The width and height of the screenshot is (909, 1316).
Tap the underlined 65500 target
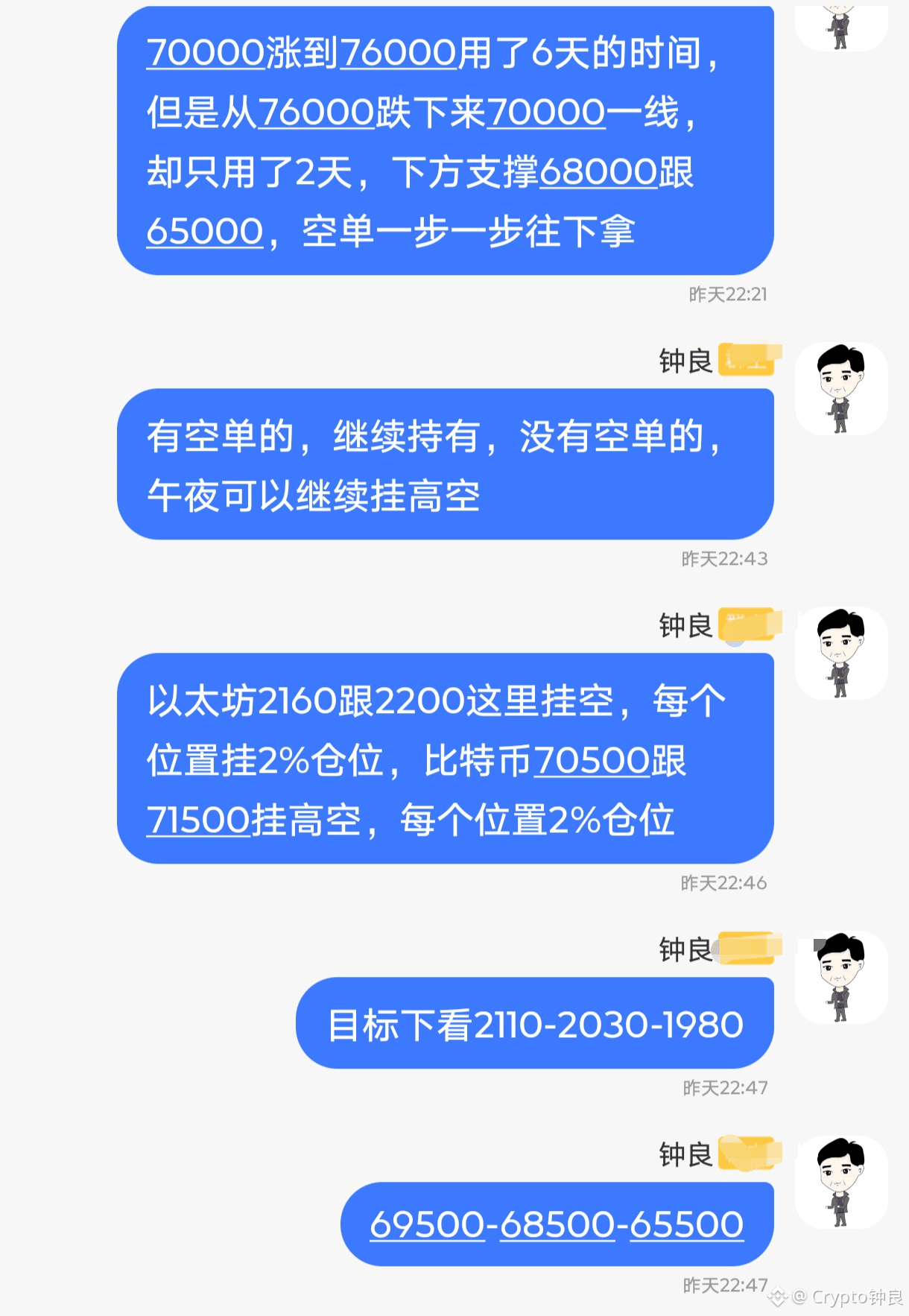686,1224
